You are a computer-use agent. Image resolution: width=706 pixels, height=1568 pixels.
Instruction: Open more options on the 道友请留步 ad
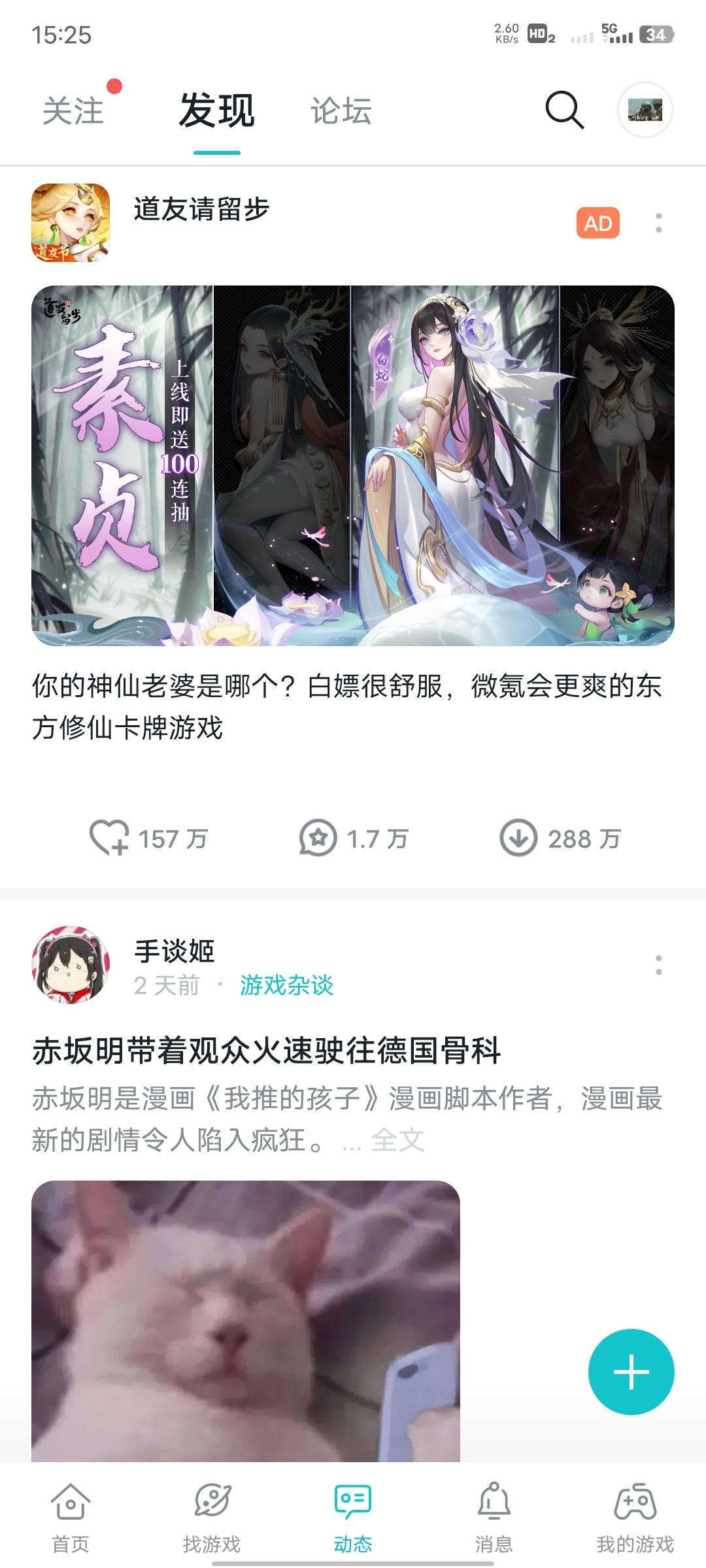[660, 223]
